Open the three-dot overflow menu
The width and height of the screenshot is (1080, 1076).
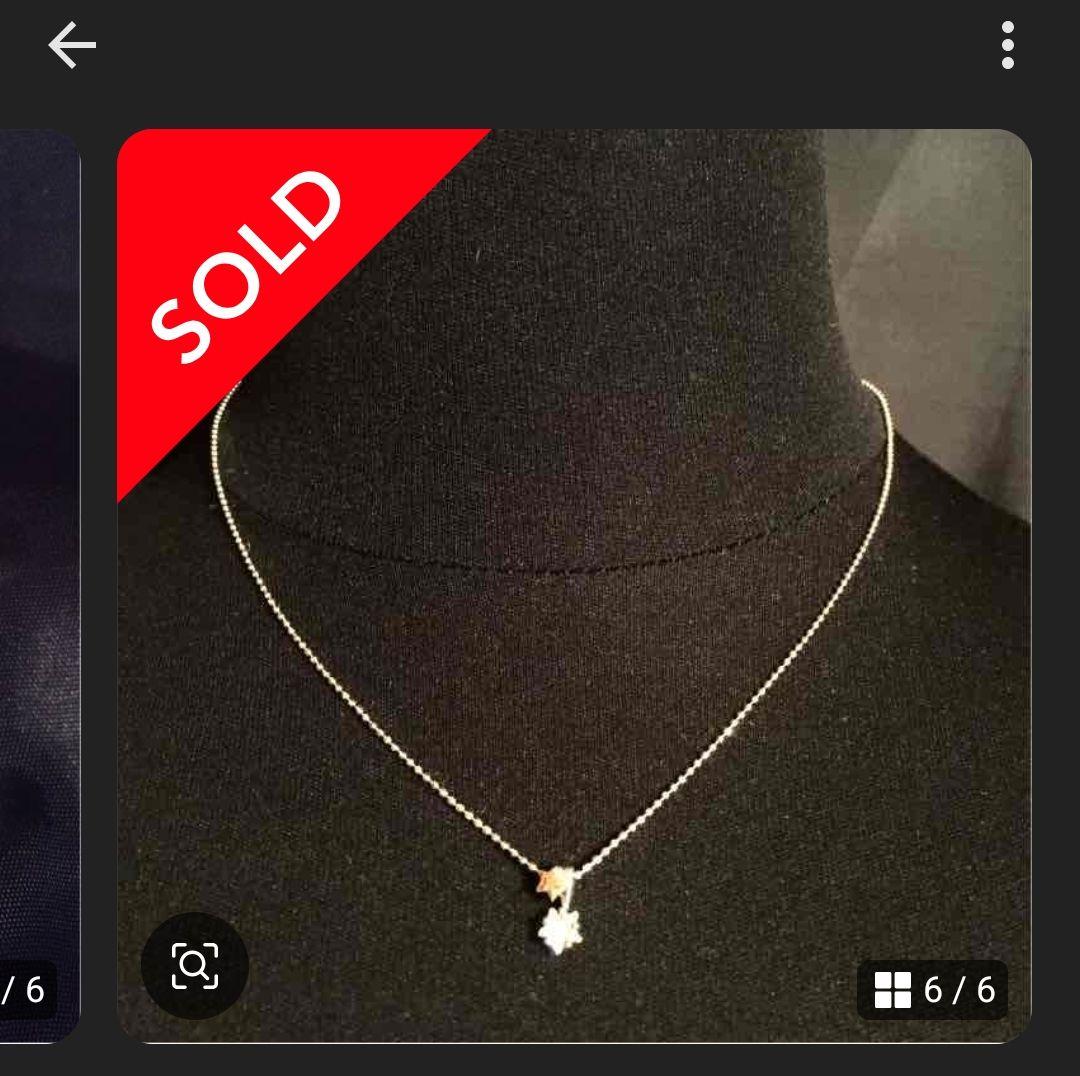click(x=1007, y=46)
